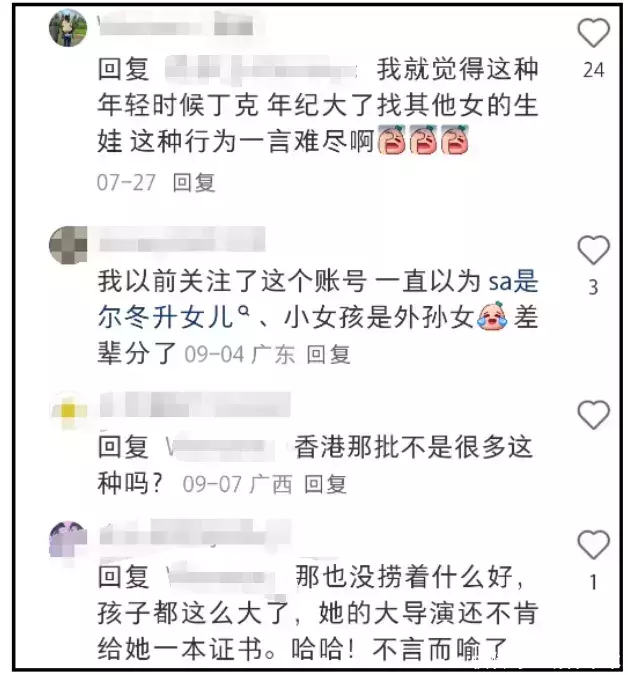628x675 pixels.
Task: Open avatar of the 年轻时候丁克 commenter
Action: click(70, 30)
